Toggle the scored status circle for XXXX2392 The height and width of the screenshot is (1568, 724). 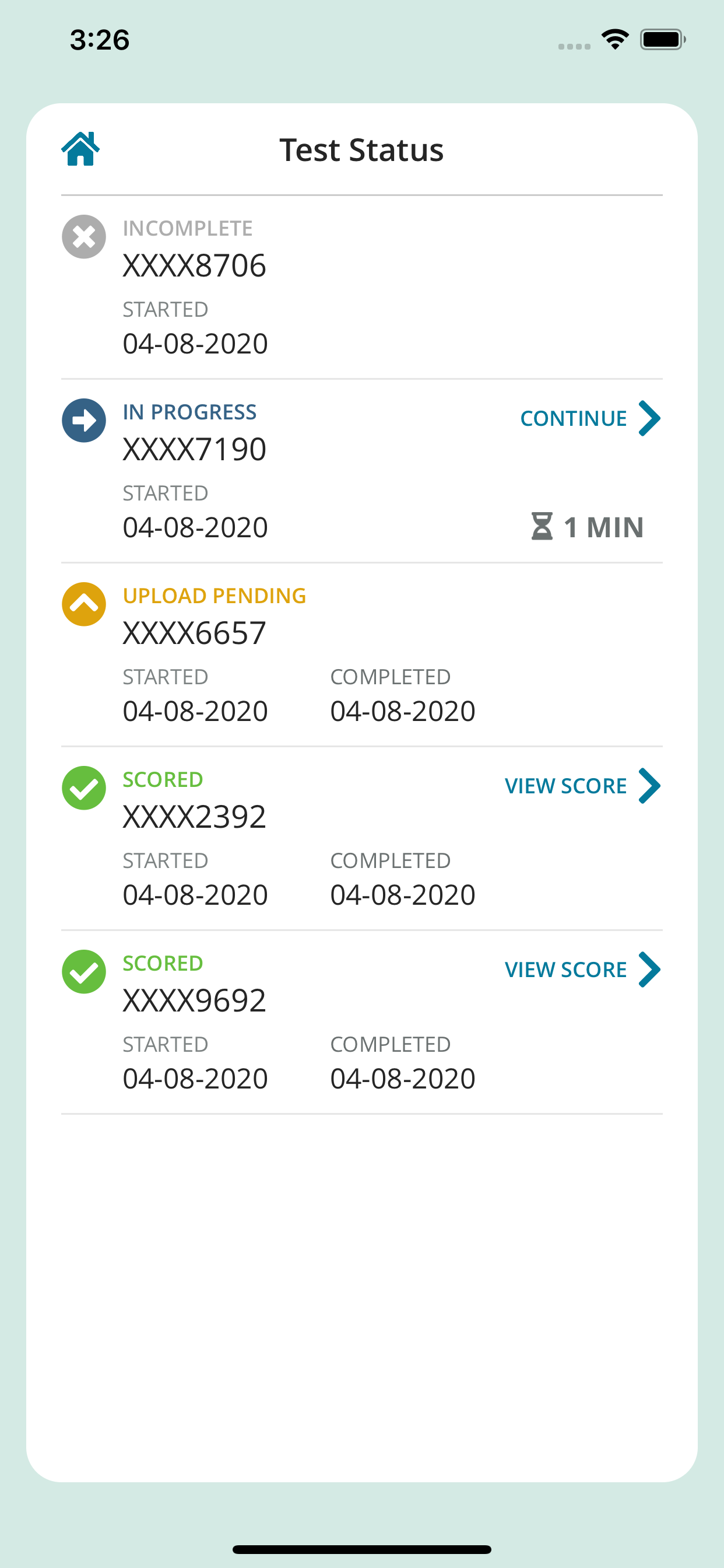pyautogui.click(x=83, y=787)
